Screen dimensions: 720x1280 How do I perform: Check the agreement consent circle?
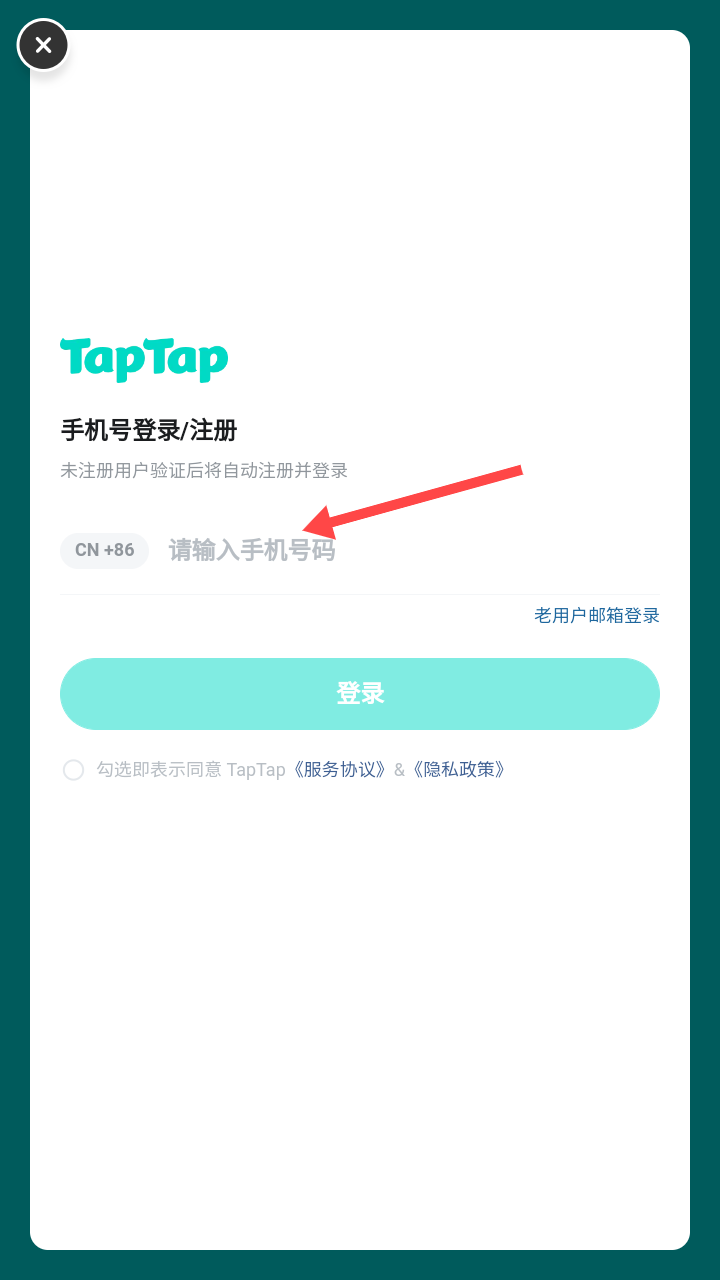pos(73,770)
